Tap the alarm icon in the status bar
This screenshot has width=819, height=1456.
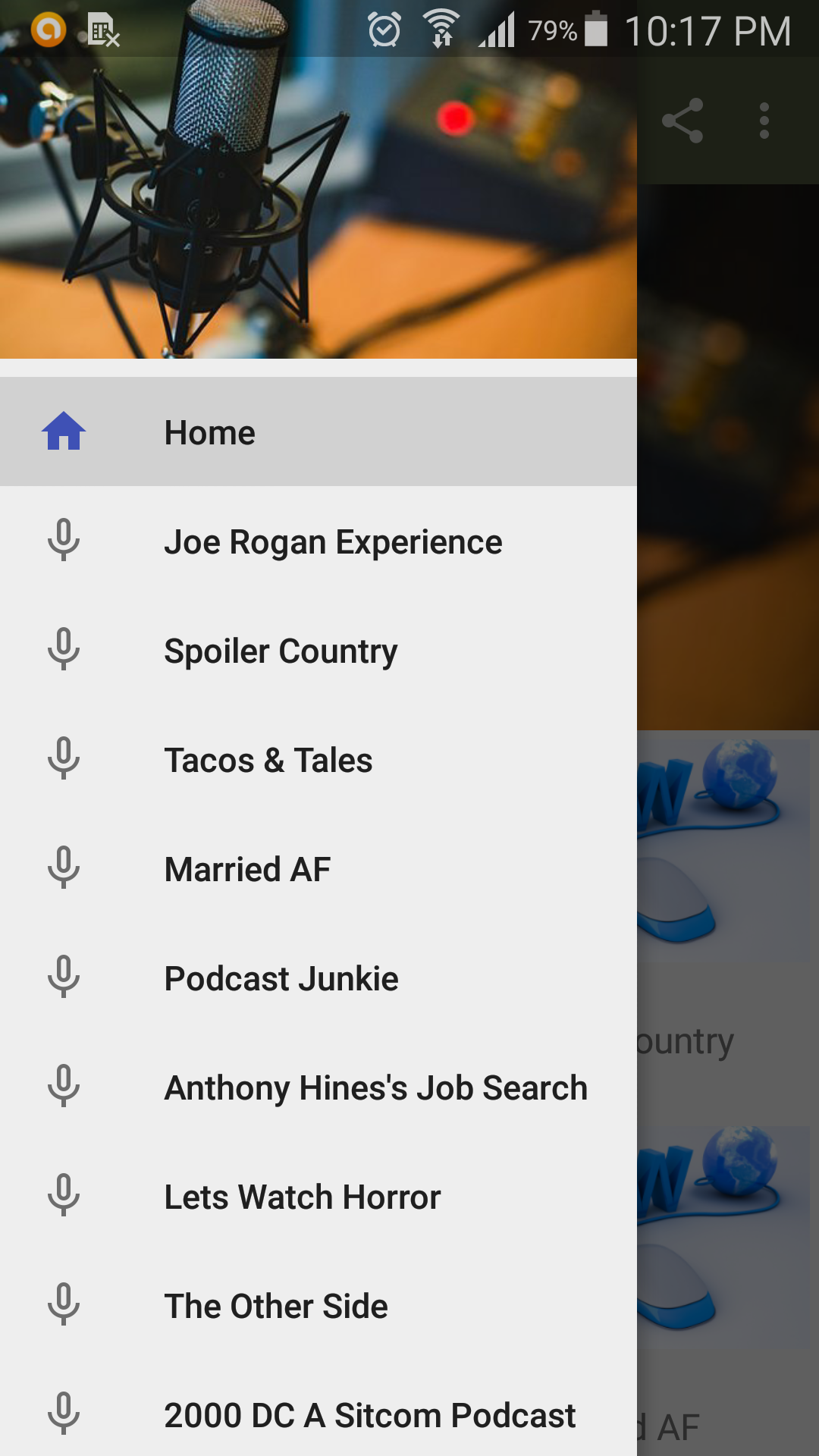[384, 30]
